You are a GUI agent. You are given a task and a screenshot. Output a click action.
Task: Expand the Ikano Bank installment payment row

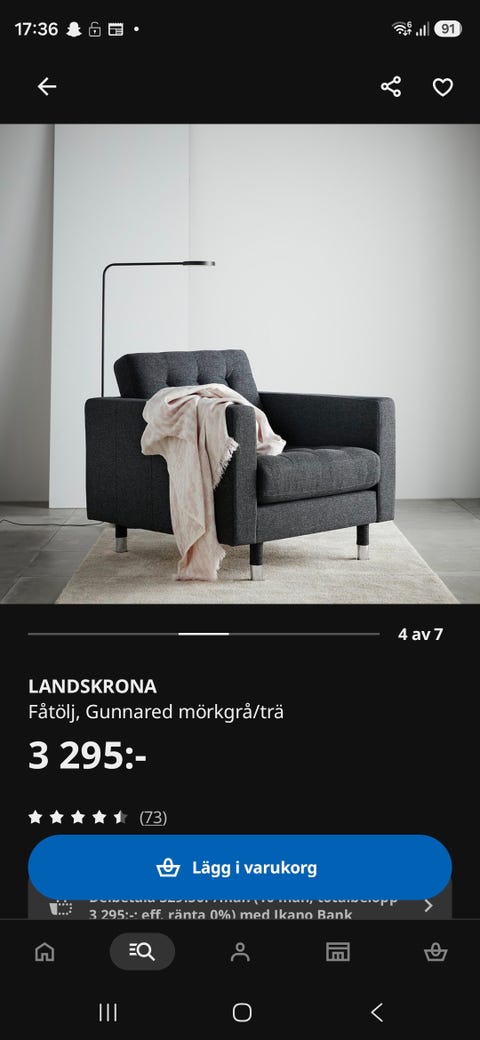pyautogui.click(x=240, y=906)
